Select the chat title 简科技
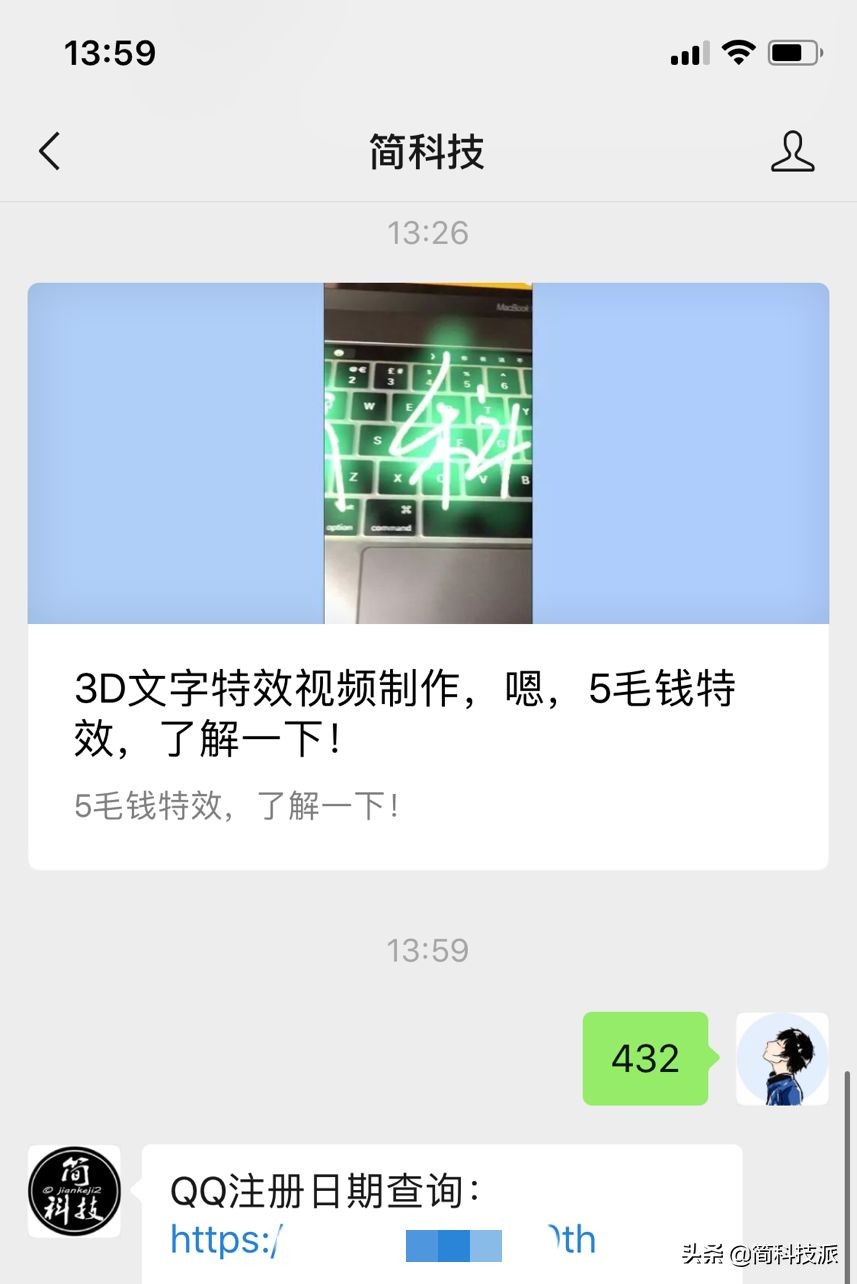 427,152
